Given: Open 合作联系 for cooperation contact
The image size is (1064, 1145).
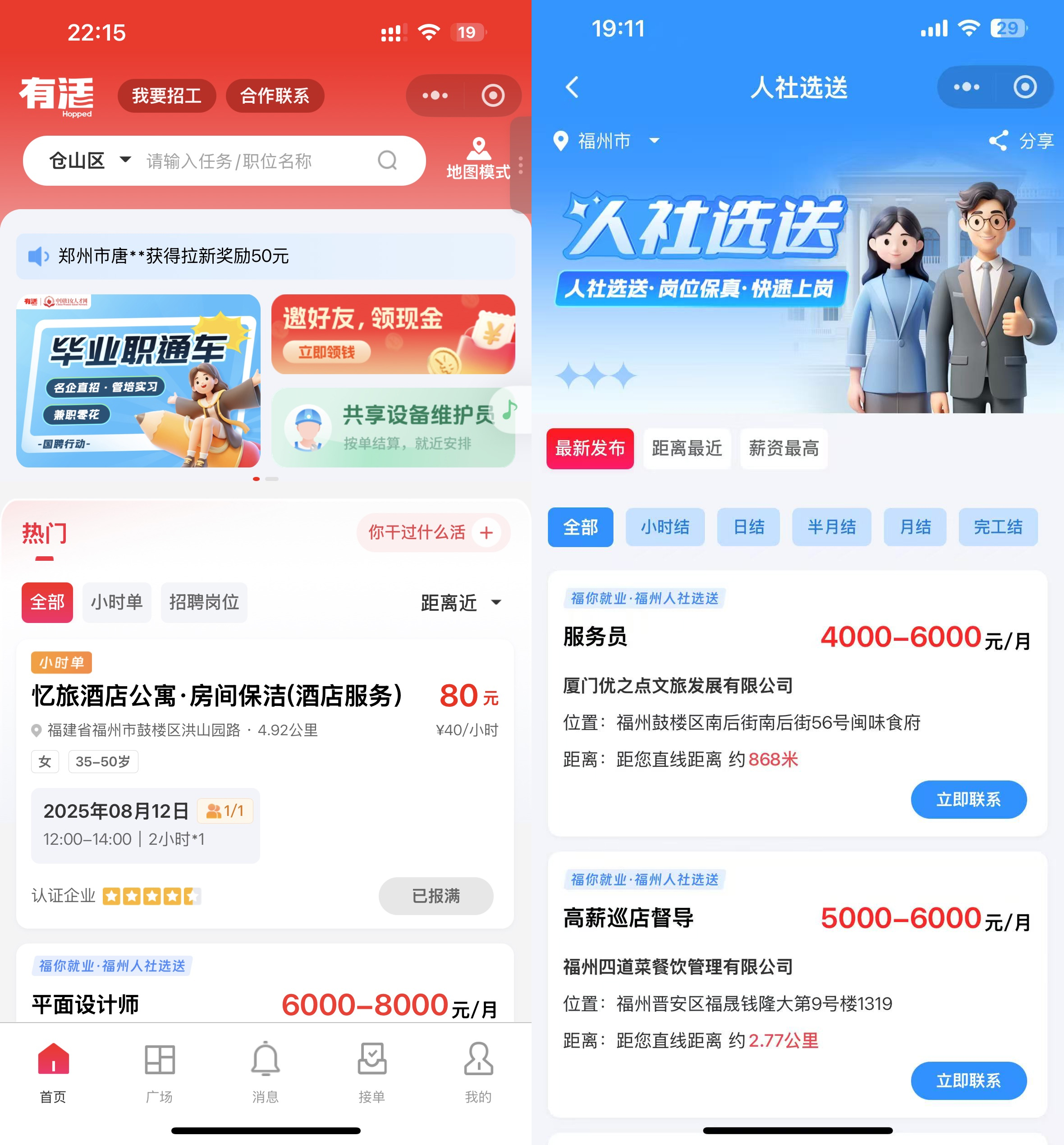Looking at the screenshot, I should (275, 96).
